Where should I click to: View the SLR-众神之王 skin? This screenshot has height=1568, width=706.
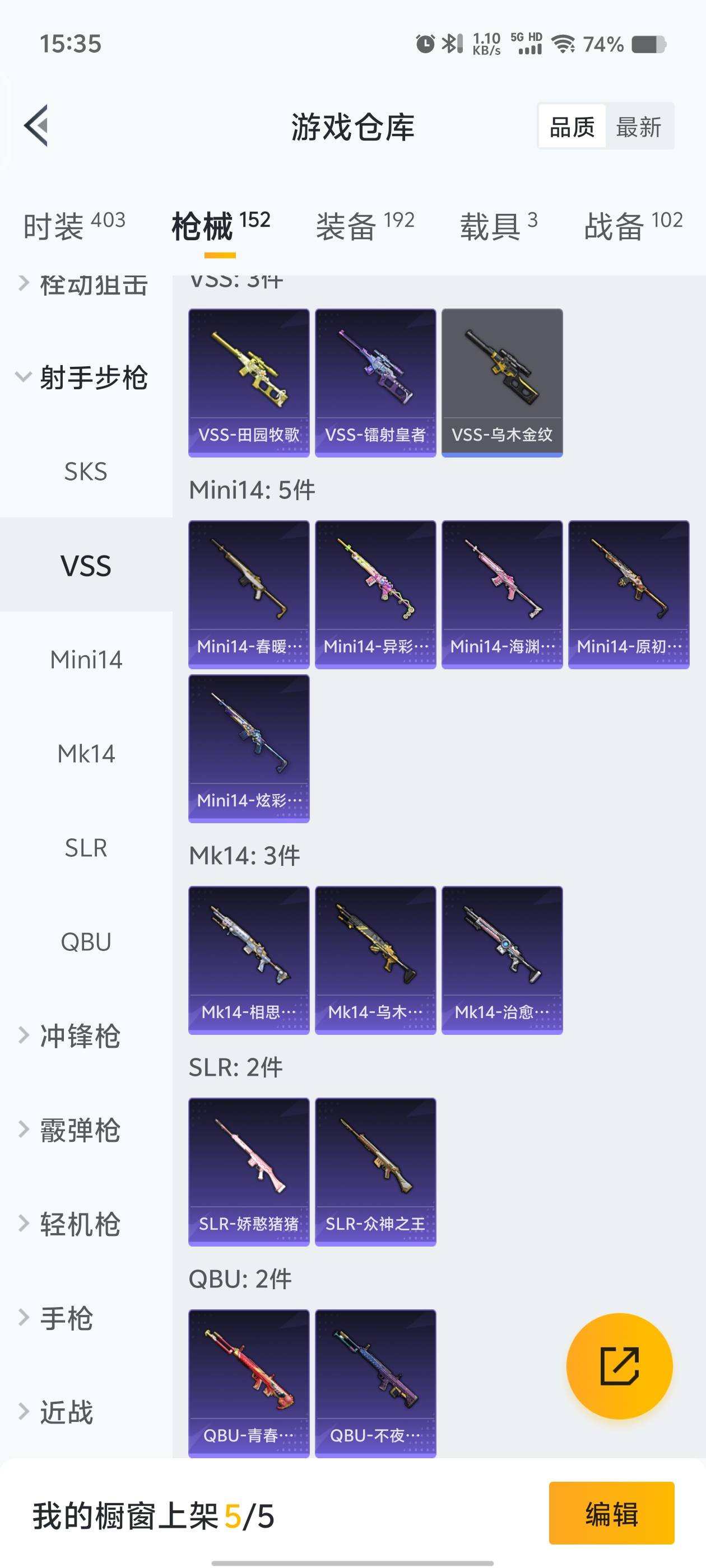tap(375, 1172)
